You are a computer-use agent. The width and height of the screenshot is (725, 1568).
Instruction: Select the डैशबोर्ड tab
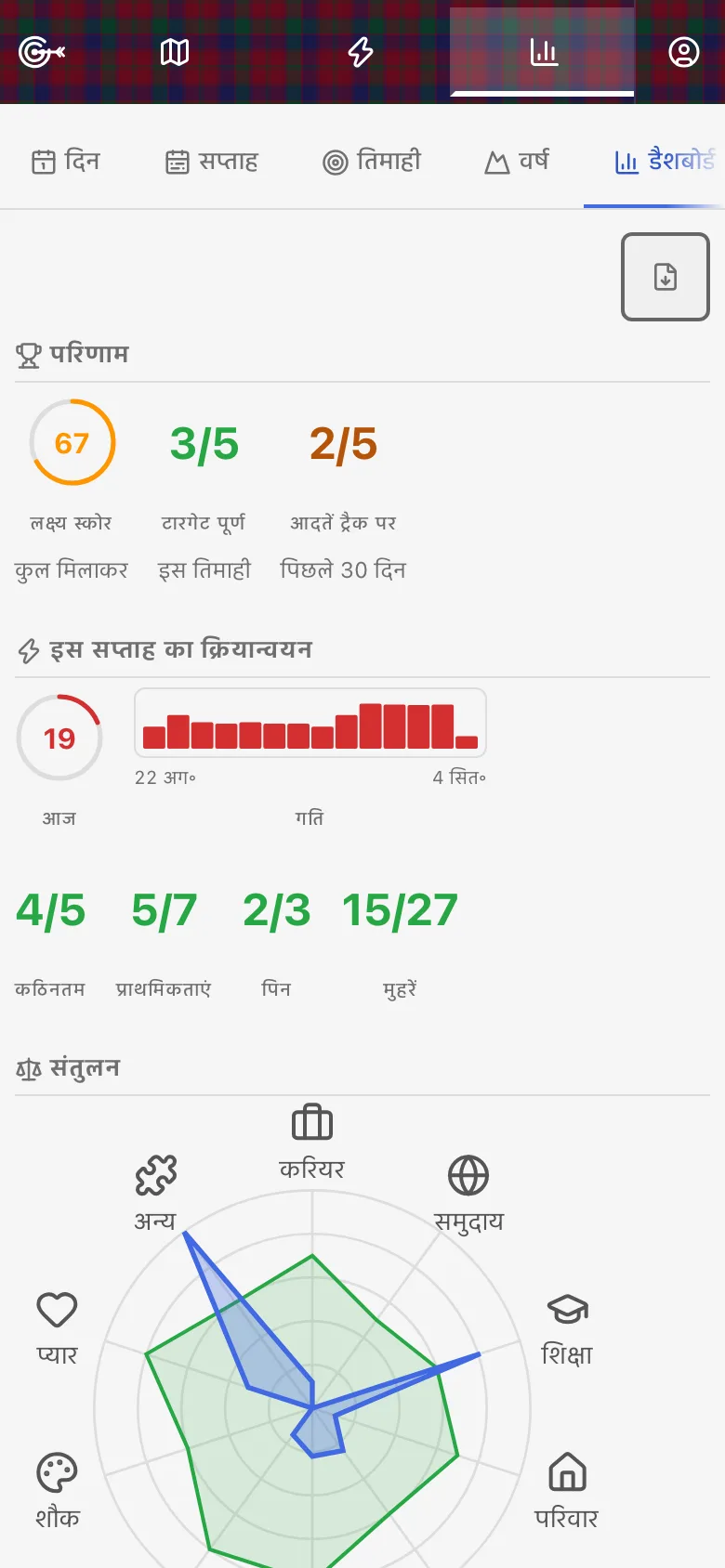664,162
